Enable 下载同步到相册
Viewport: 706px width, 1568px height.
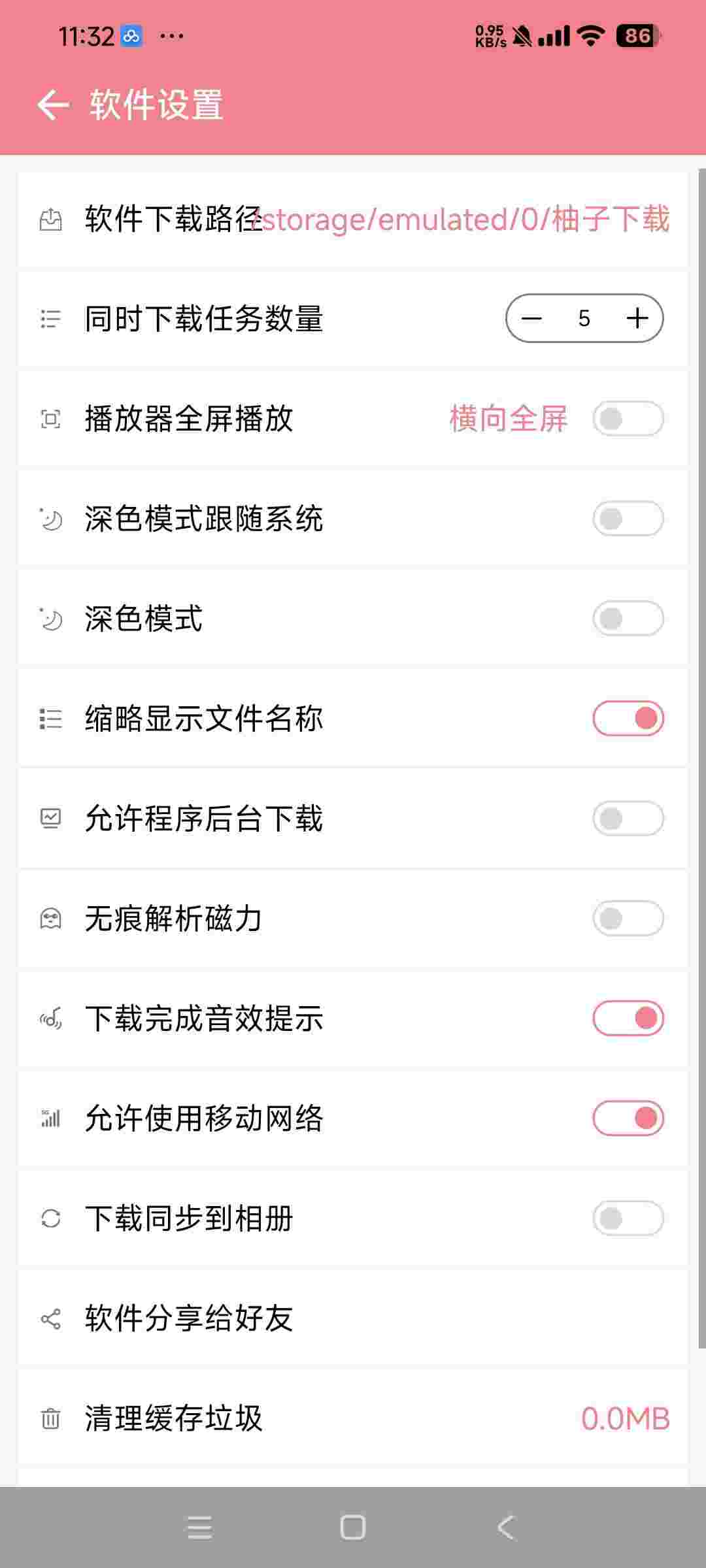point(628,1218)
